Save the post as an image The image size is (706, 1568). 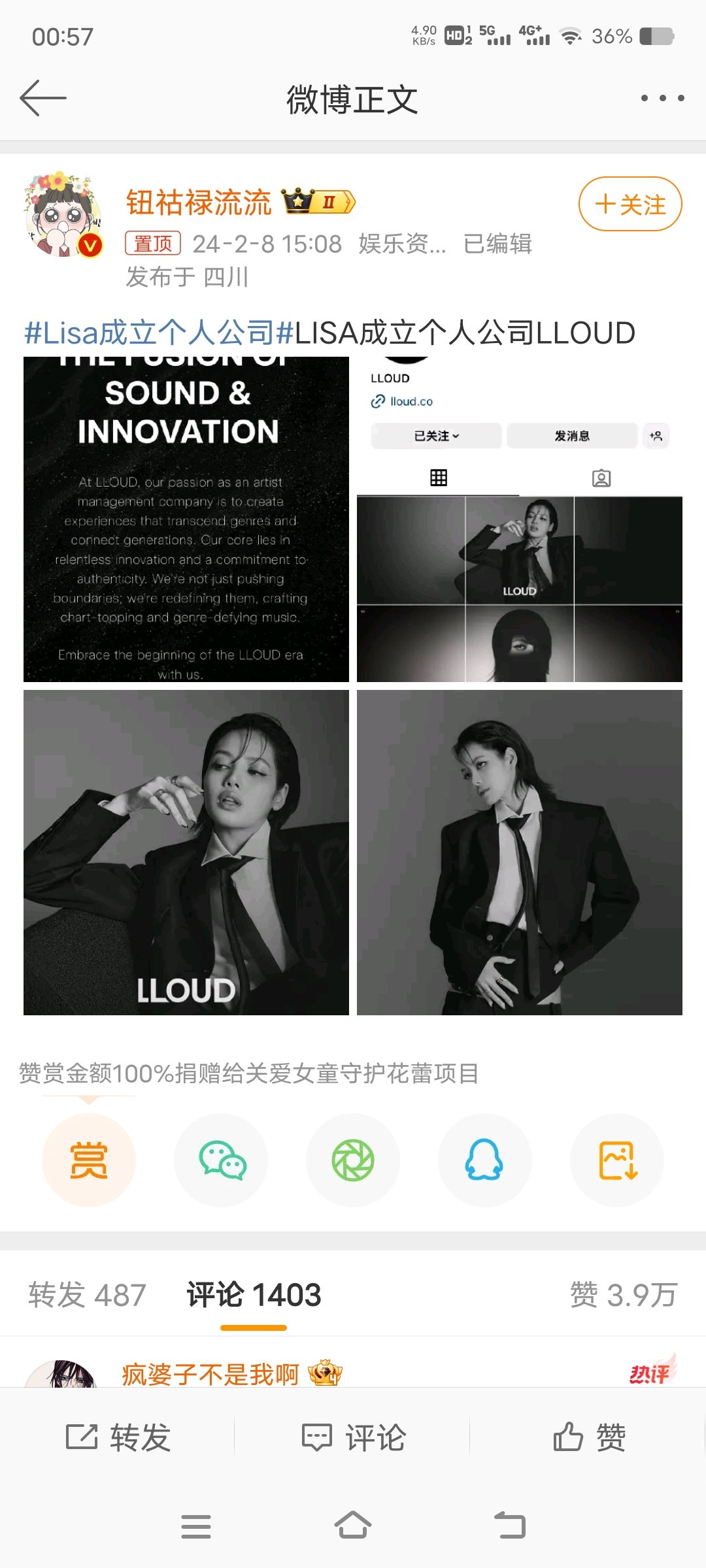(617, 1160)
